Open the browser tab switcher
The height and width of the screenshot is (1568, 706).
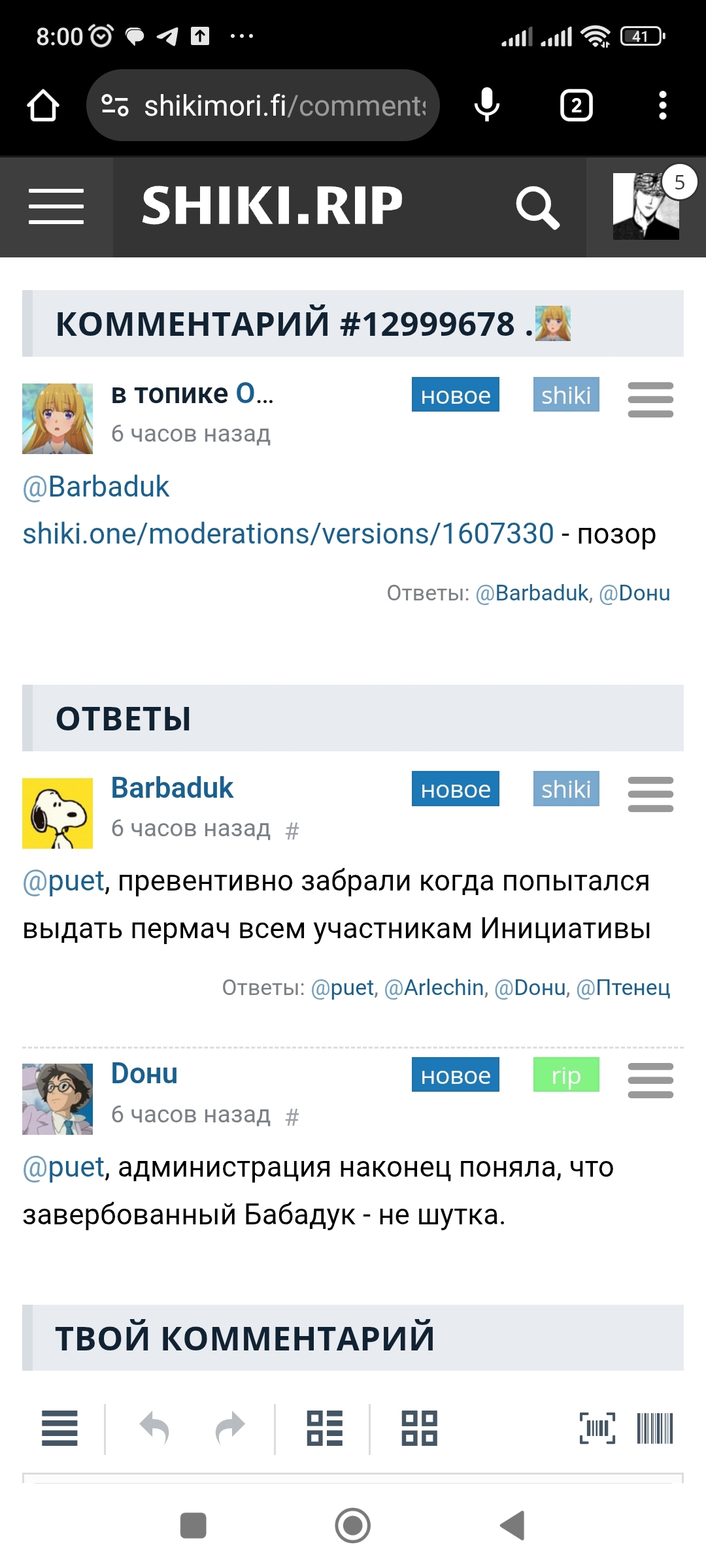coord(576,106)
